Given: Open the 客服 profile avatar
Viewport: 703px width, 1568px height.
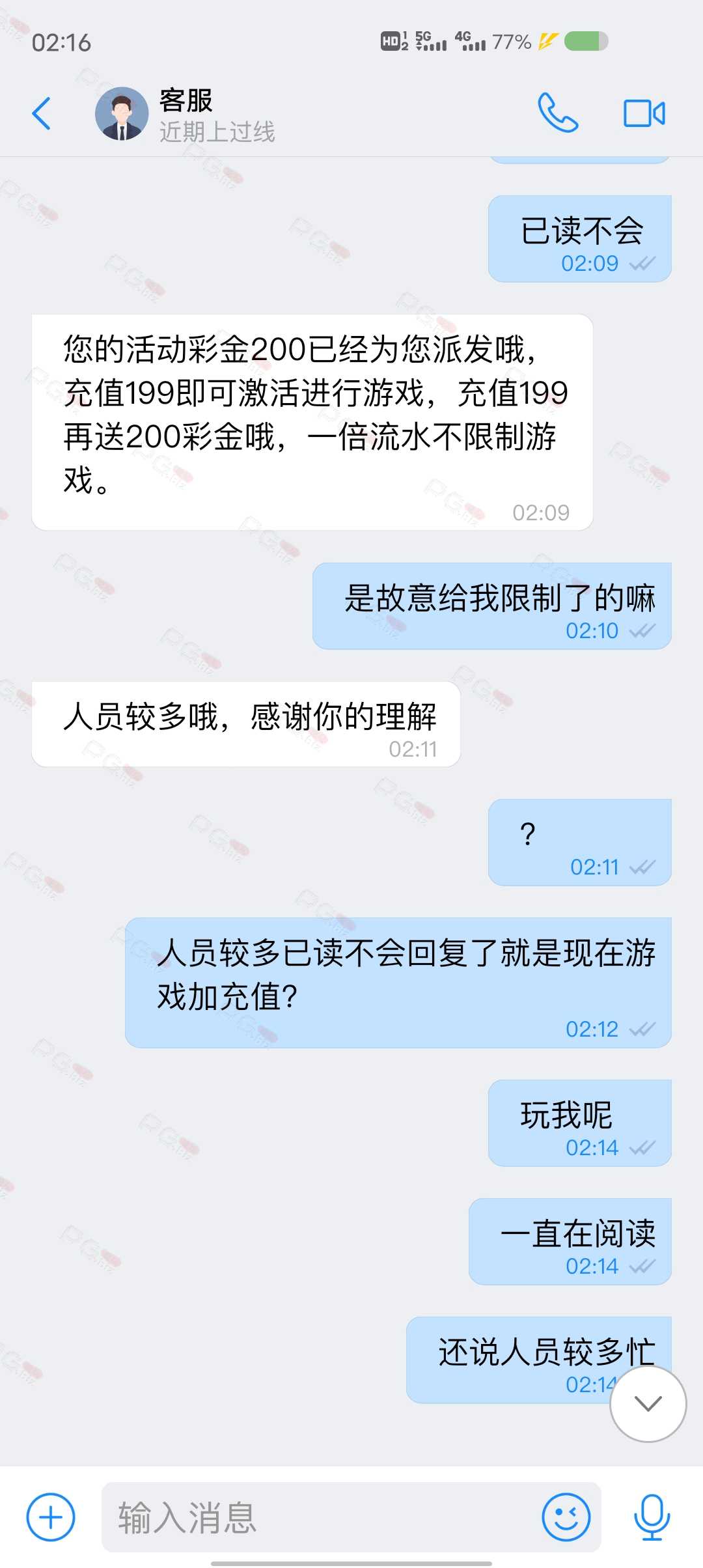Looking at the screenshot, I should pos(122,114).
